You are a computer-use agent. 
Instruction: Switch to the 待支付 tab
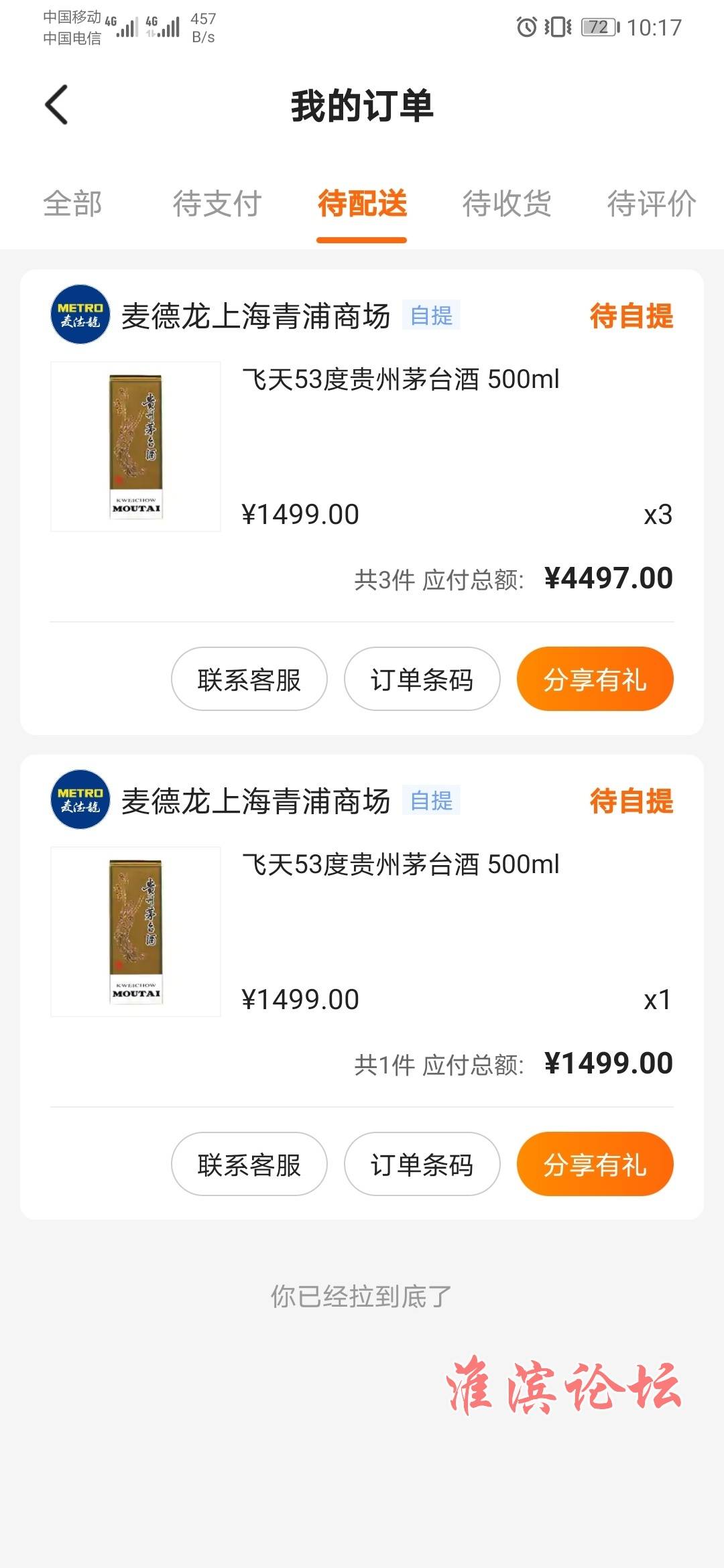217,204
